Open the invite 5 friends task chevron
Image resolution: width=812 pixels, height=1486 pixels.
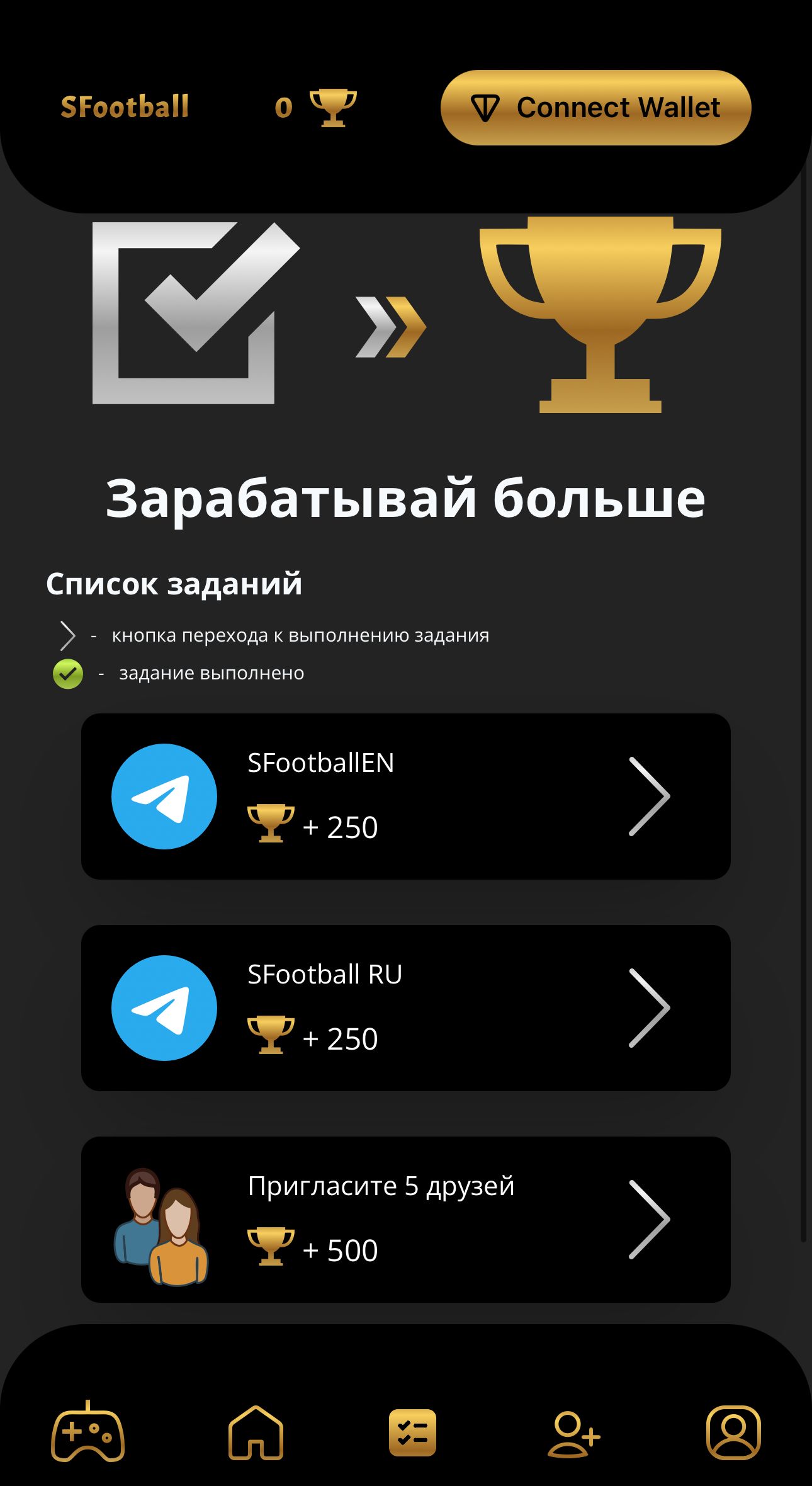click(648, 1220)
